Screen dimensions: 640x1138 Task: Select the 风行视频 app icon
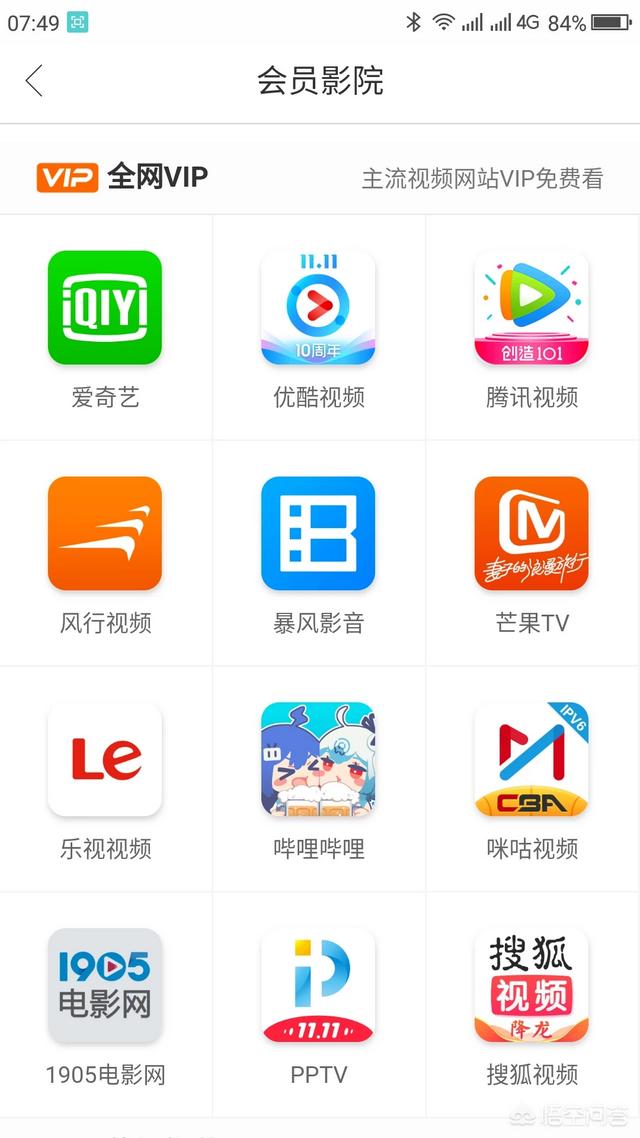[105, 533]
